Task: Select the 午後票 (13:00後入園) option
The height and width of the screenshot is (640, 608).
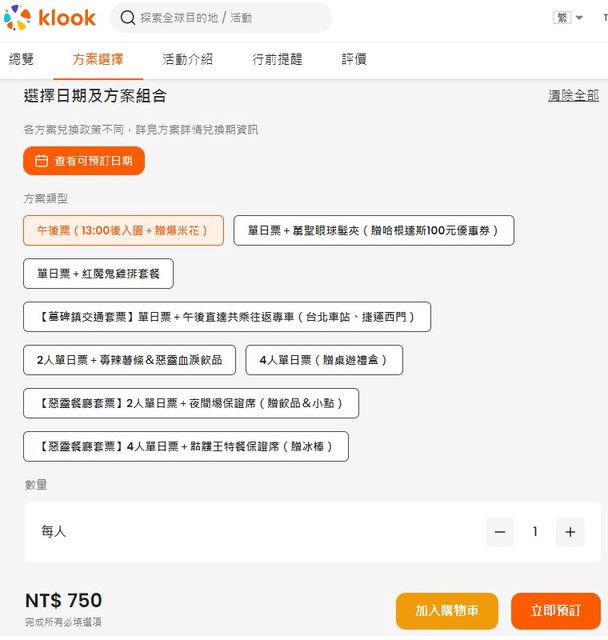Action: [123, 230]
